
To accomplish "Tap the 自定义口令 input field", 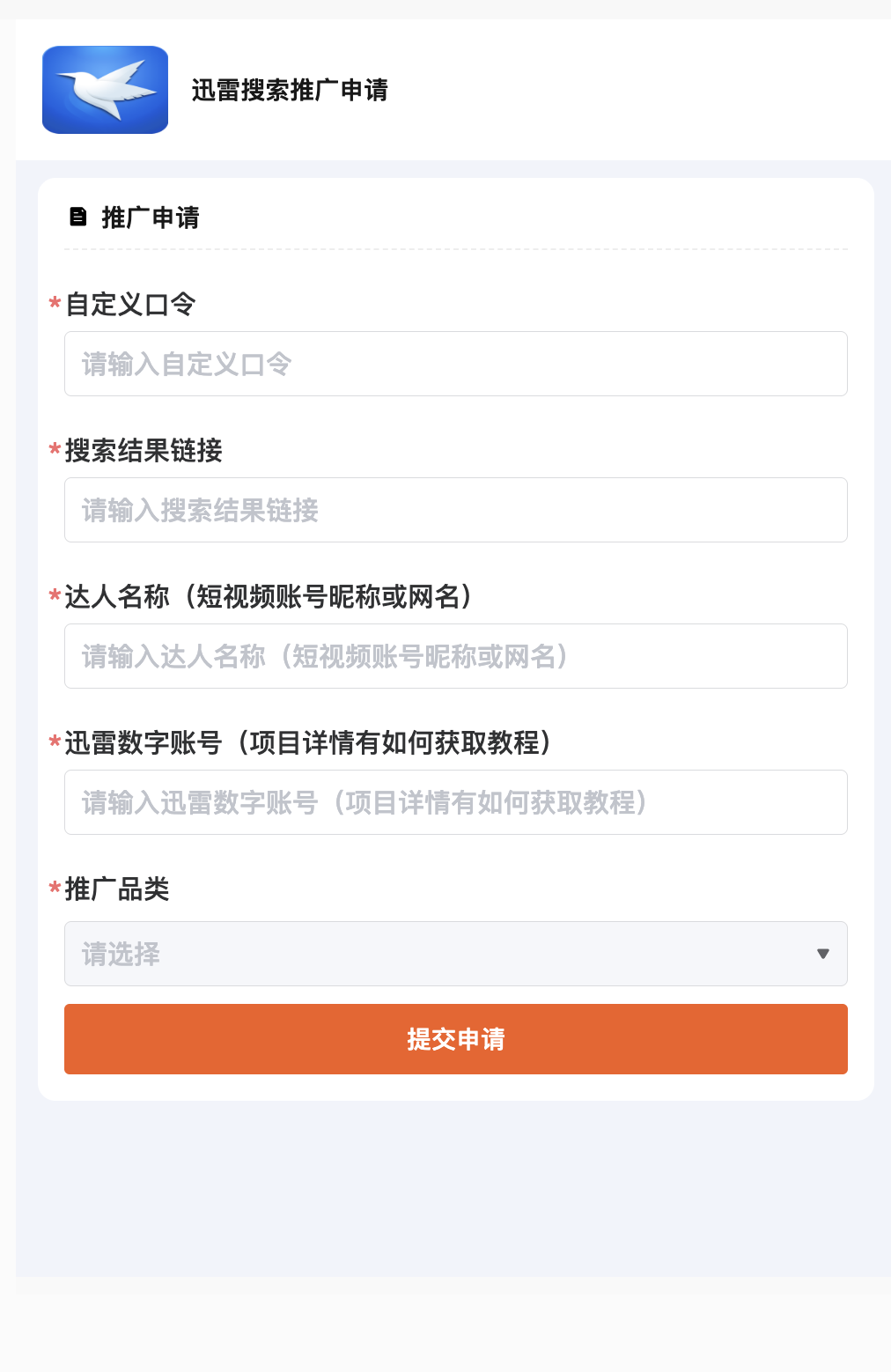I will 455,364.
